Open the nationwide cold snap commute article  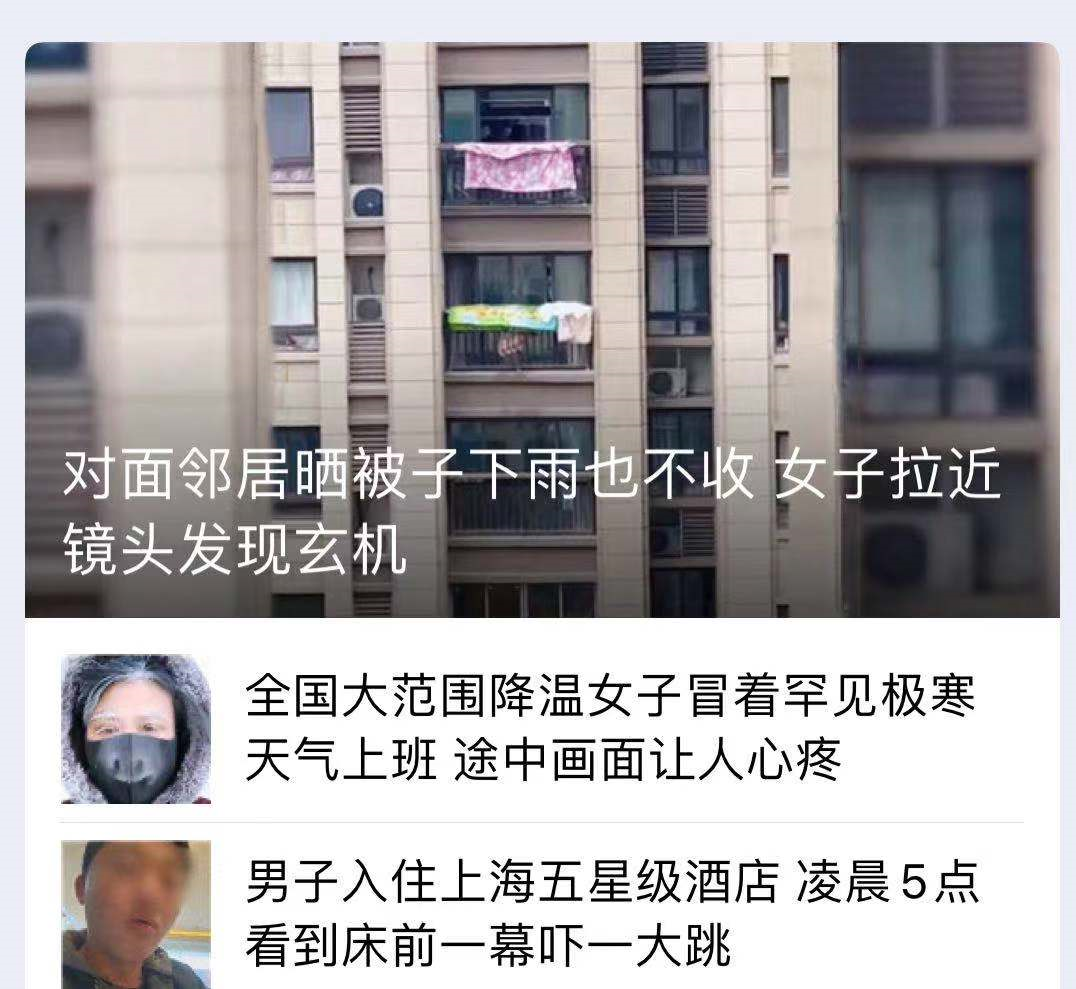pyautogui.click(x=542, y=729)
